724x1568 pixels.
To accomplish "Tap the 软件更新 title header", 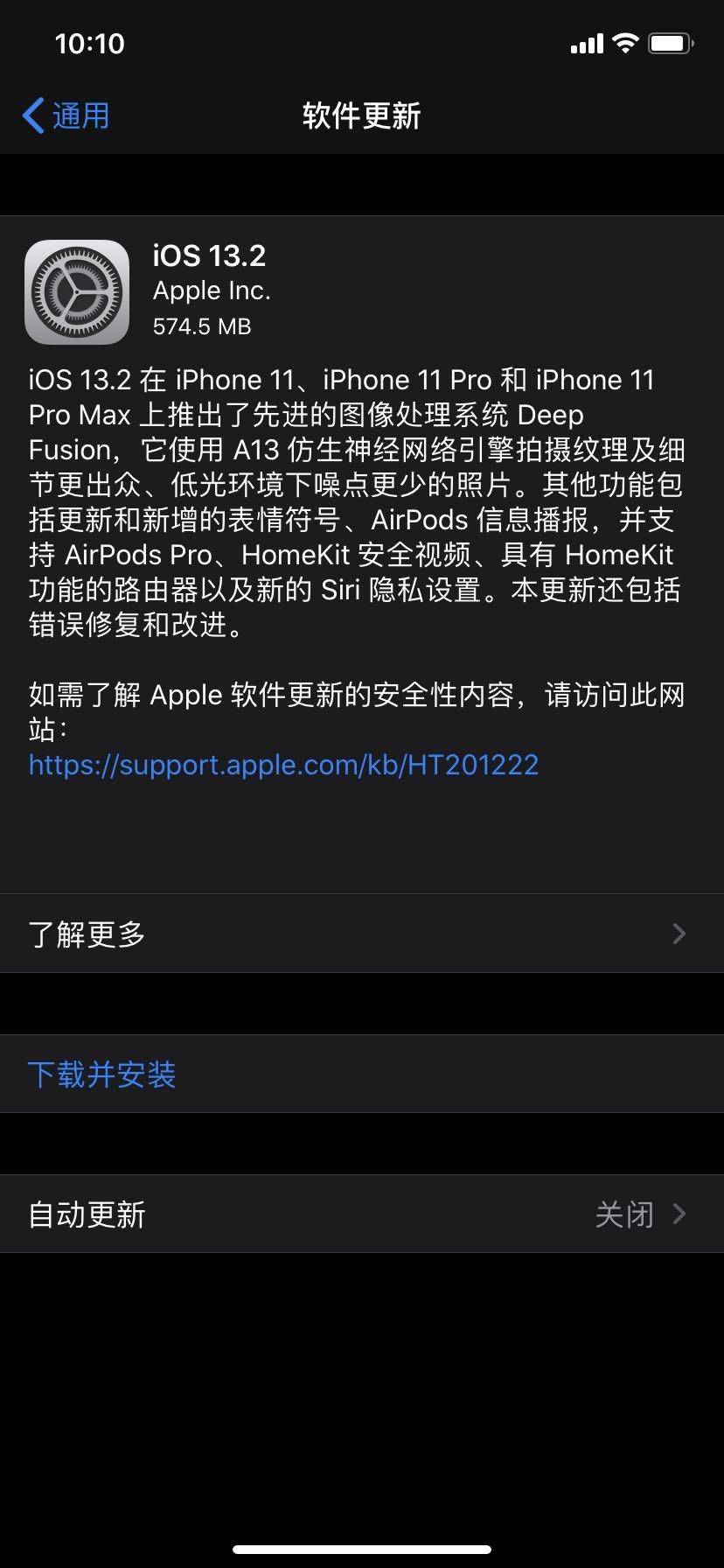I will pyautogui.click(x=362, y=115).
